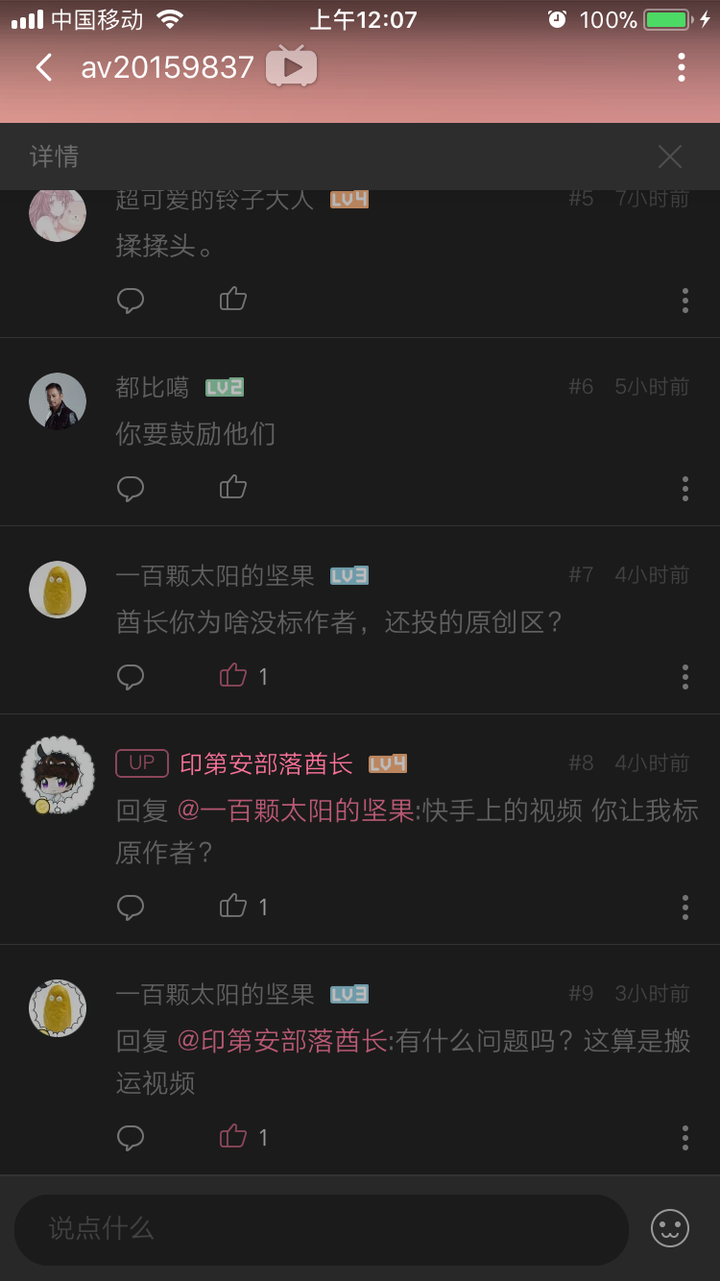Dismiss the panel with the X

[670, 157]
